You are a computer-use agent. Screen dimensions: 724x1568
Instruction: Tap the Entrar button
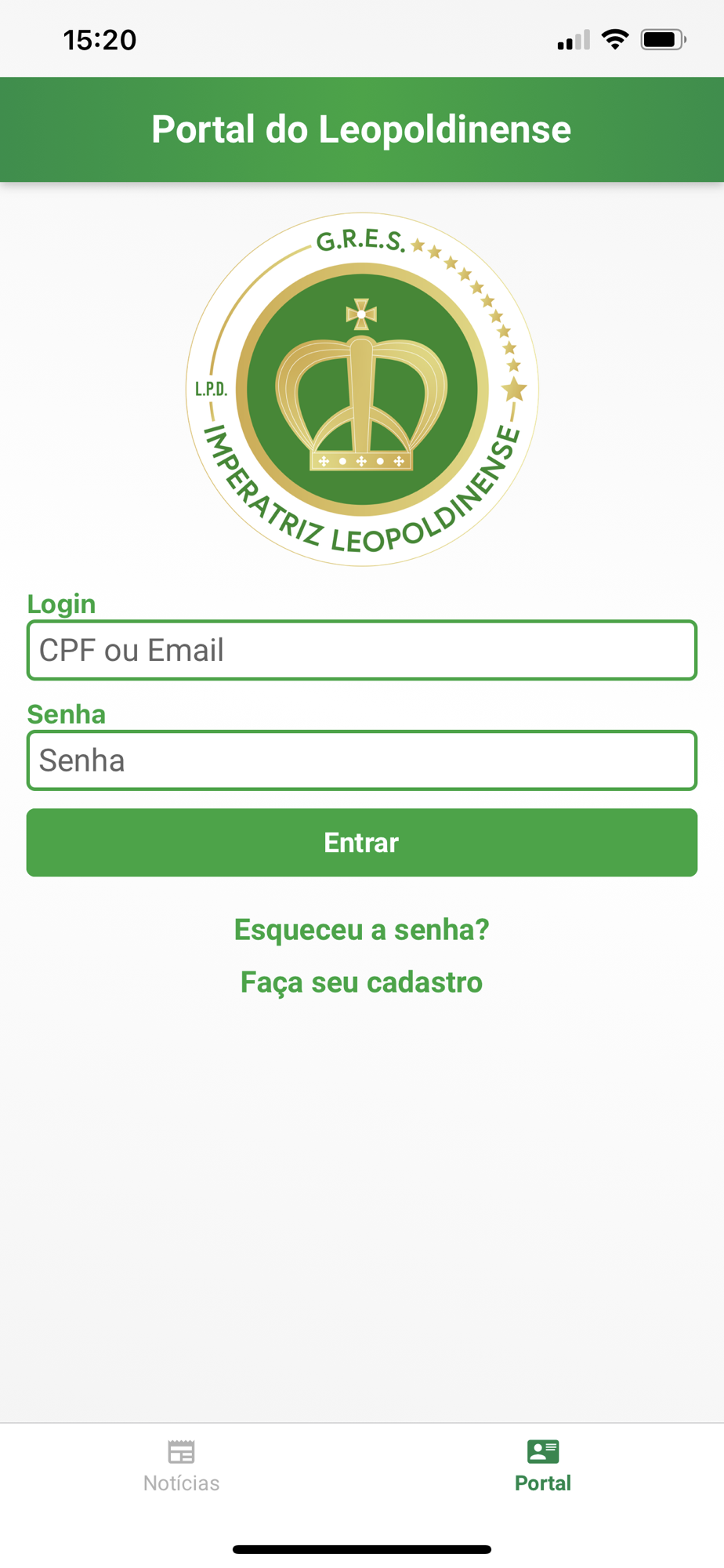tap(362, 843)
